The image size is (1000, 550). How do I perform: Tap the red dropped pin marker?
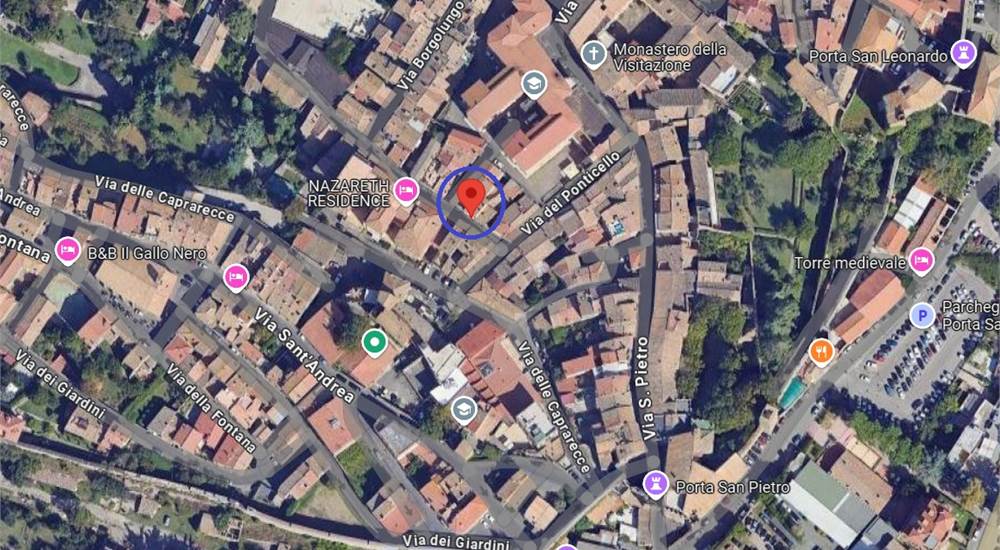click(472, 194)
